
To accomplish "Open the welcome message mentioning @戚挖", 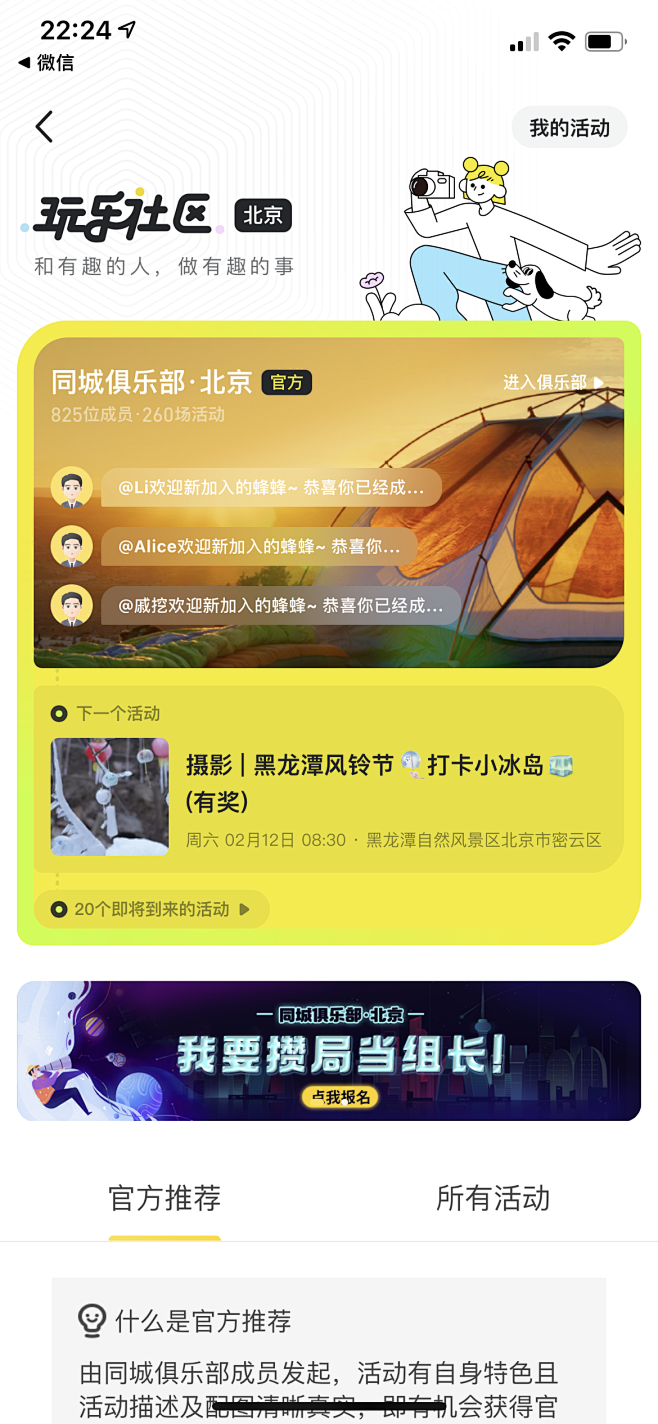I will tap(280, 606).
